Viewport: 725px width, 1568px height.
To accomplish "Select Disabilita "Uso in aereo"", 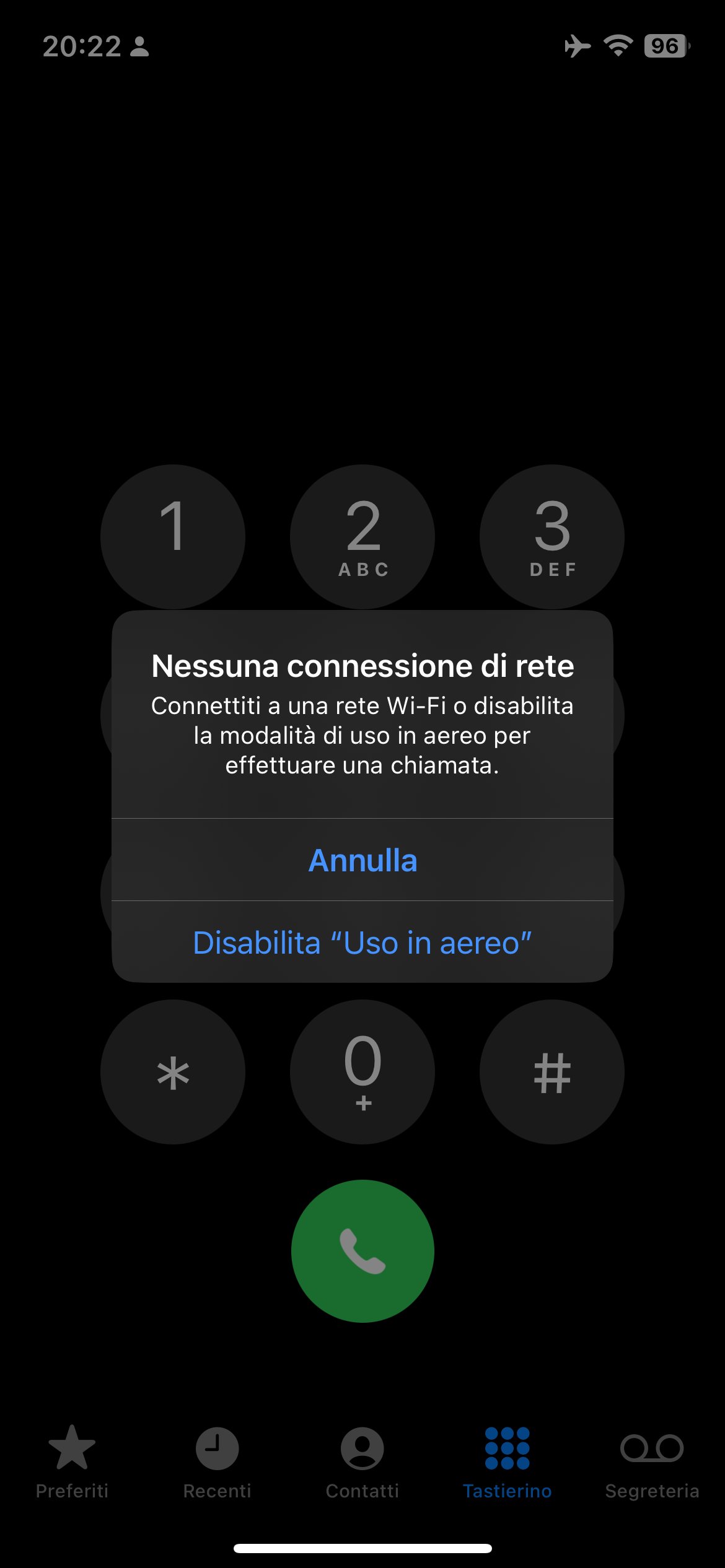I will [362, 943].
